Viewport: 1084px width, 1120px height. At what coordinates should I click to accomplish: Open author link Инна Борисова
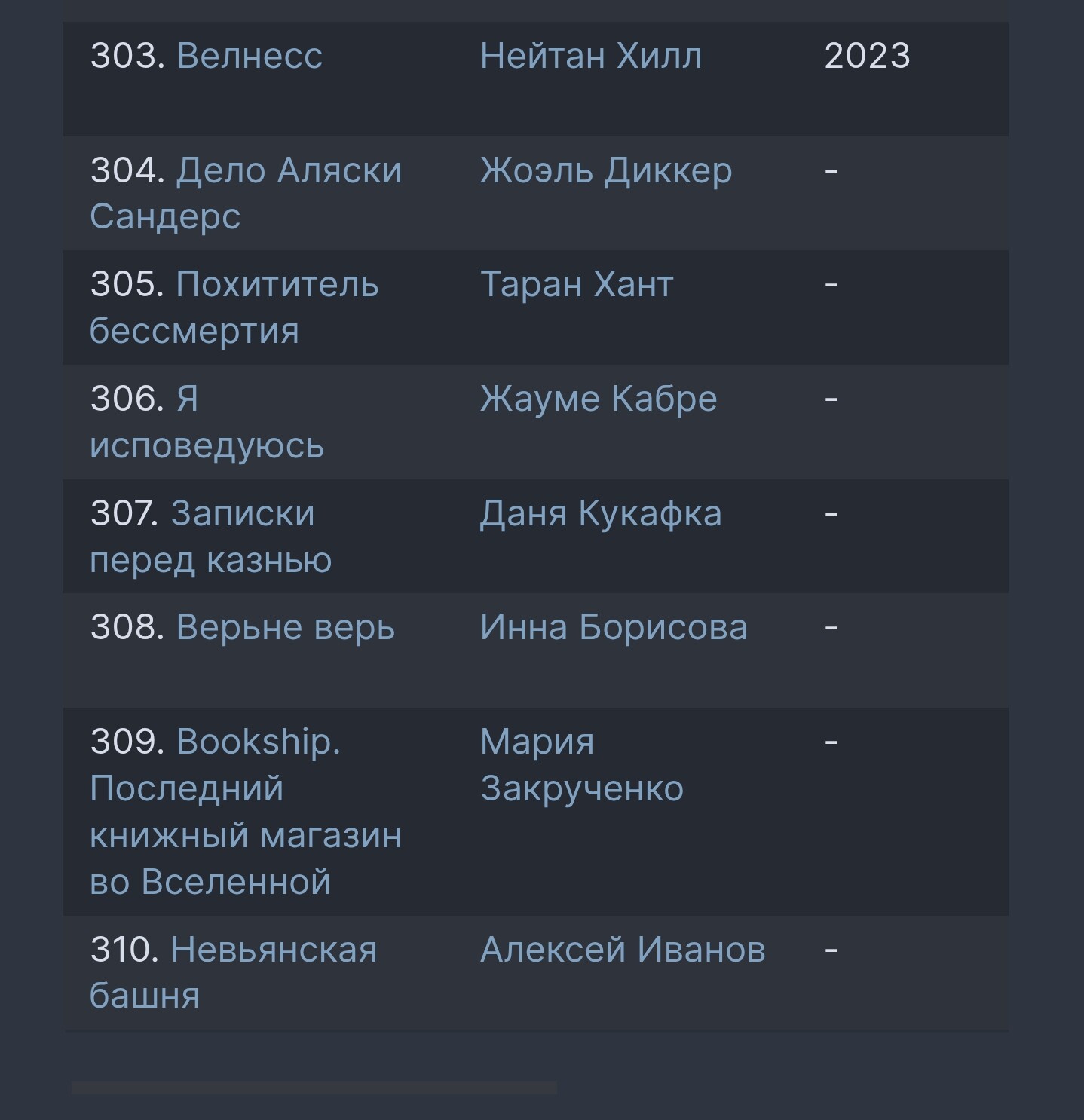[x=613, y=628]
